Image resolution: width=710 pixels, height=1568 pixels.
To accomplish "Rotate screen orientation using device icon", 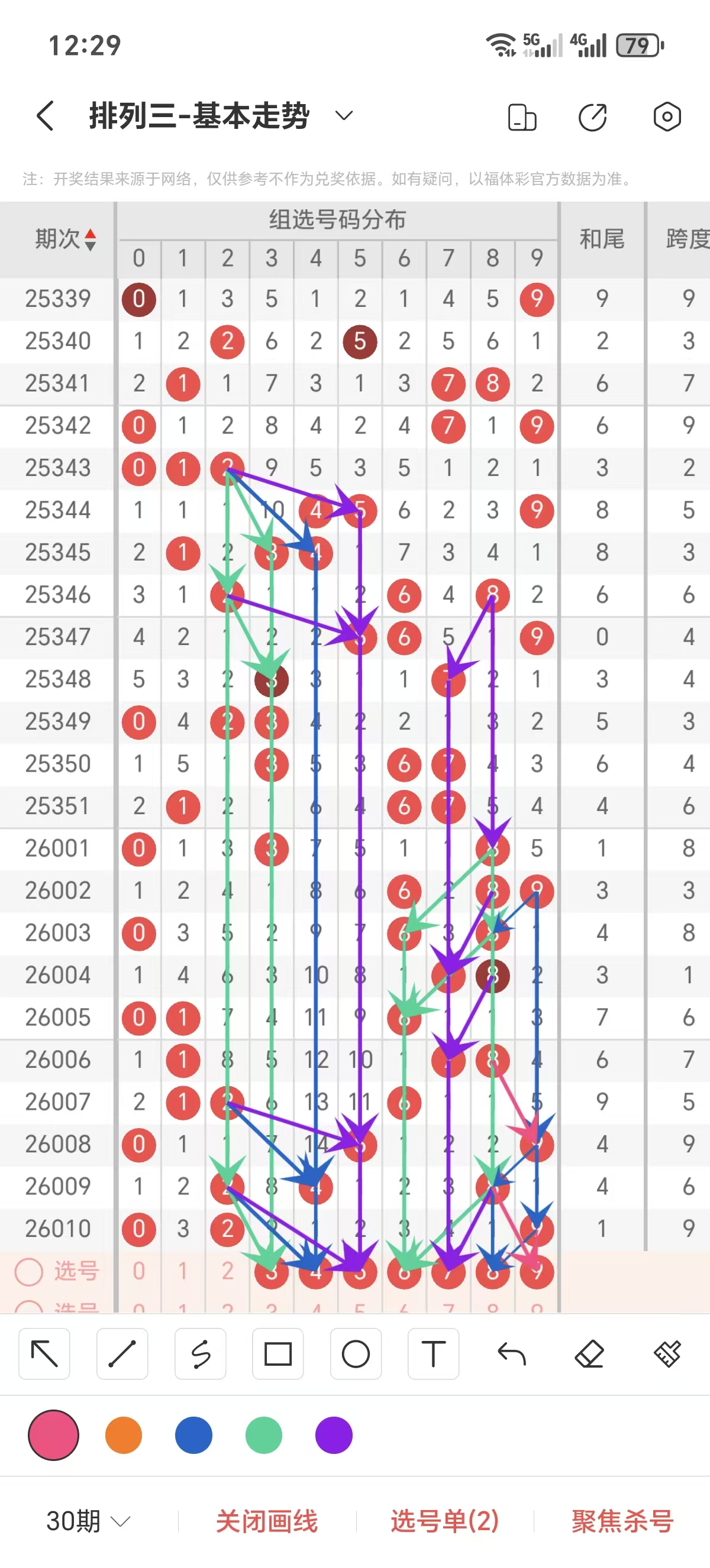I will tap(522, 117).
